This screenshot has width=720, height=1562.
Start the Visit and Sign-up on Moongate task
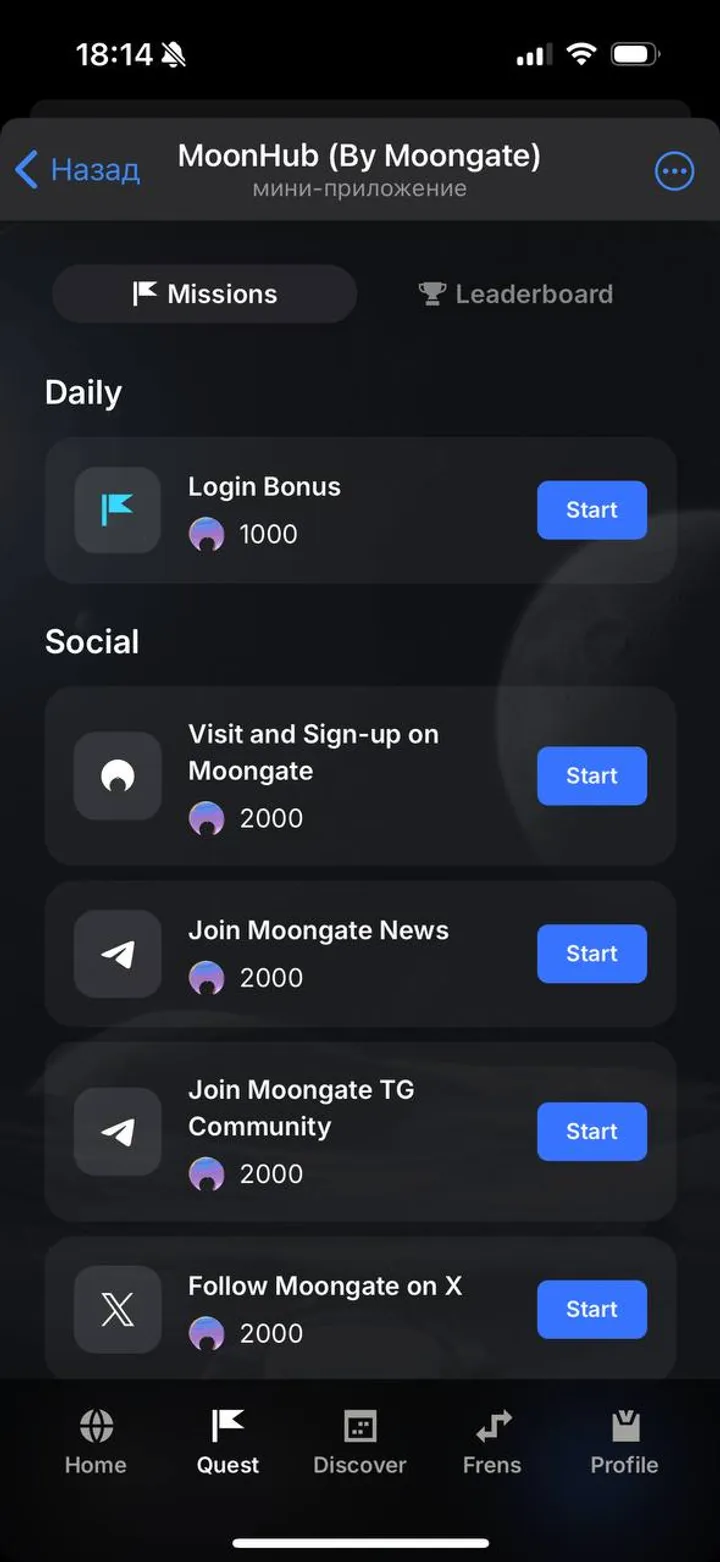pyautogui.click(x=591, y=776)
